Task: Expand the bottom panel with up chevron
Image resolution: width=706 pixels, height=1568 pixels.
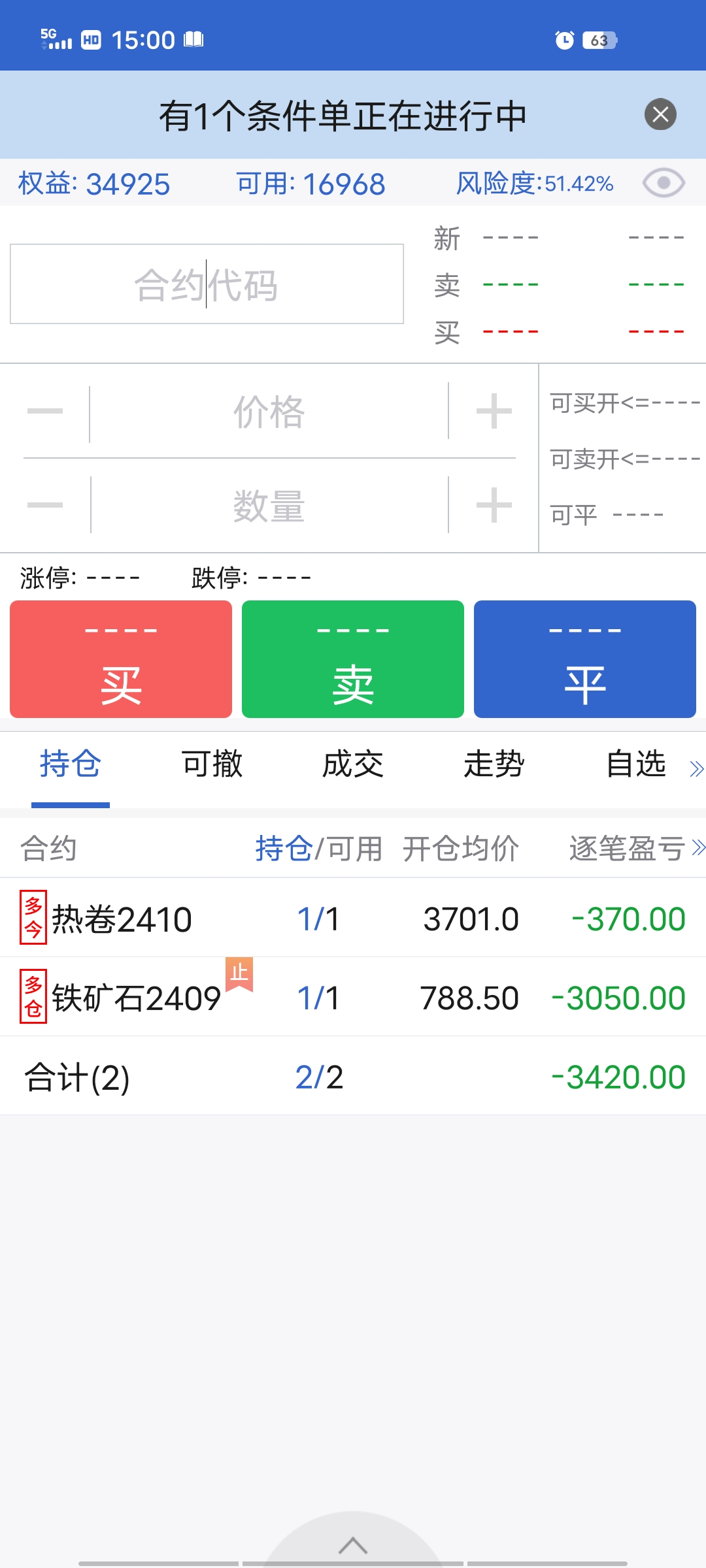Action: coord(353,1545)
